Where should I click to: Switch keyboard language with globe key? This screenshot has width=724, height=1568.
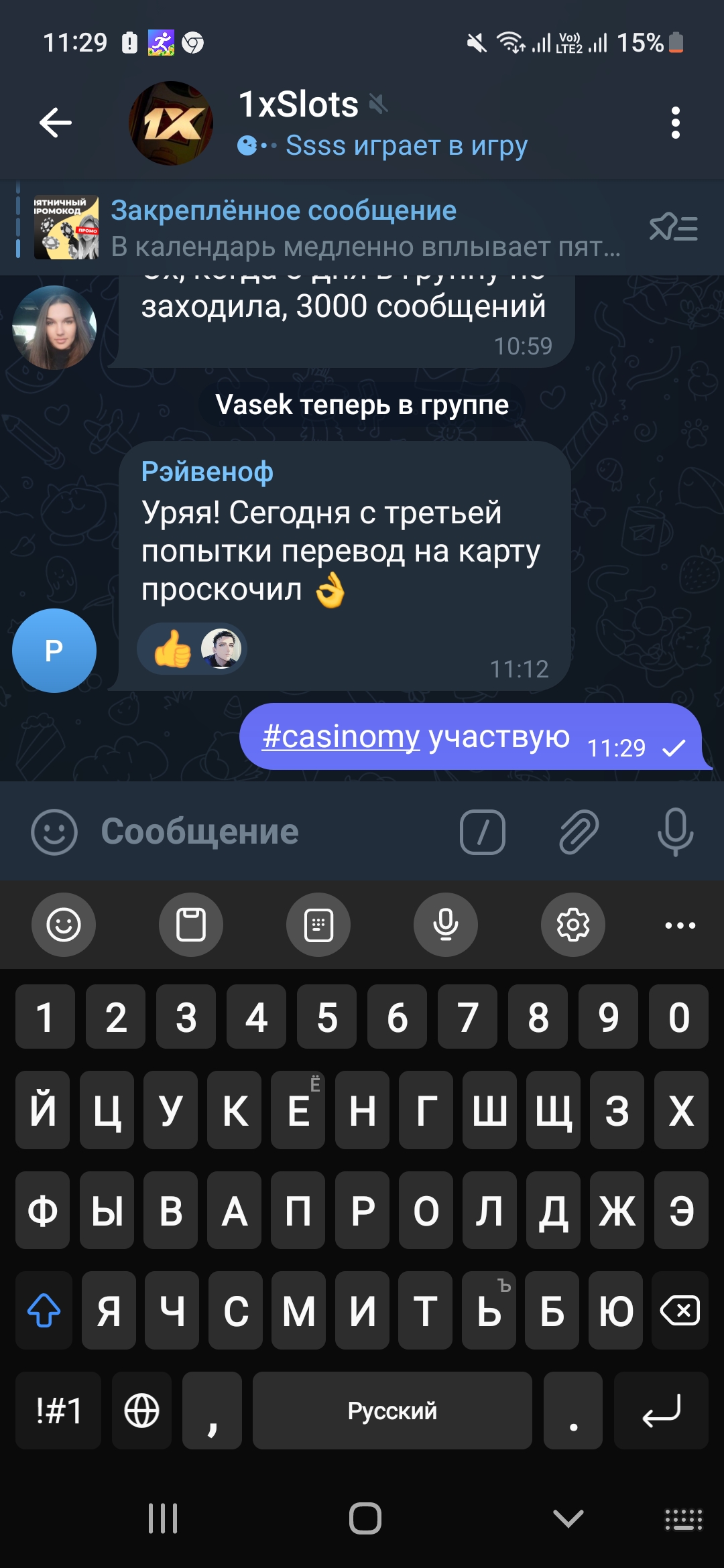[x=141, y=1410]
